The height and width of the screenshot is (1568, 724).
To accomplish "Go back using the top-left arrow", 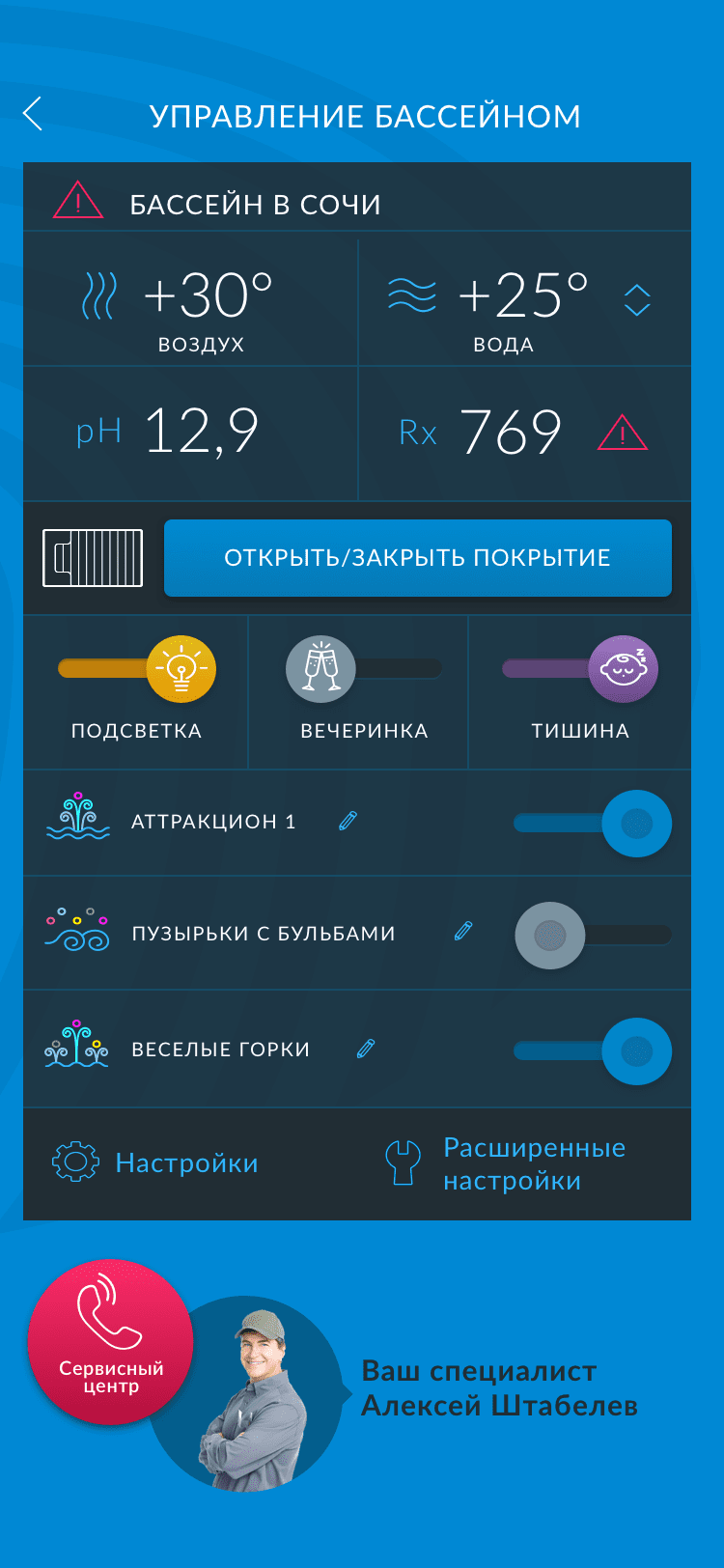I will click(33, 114).
